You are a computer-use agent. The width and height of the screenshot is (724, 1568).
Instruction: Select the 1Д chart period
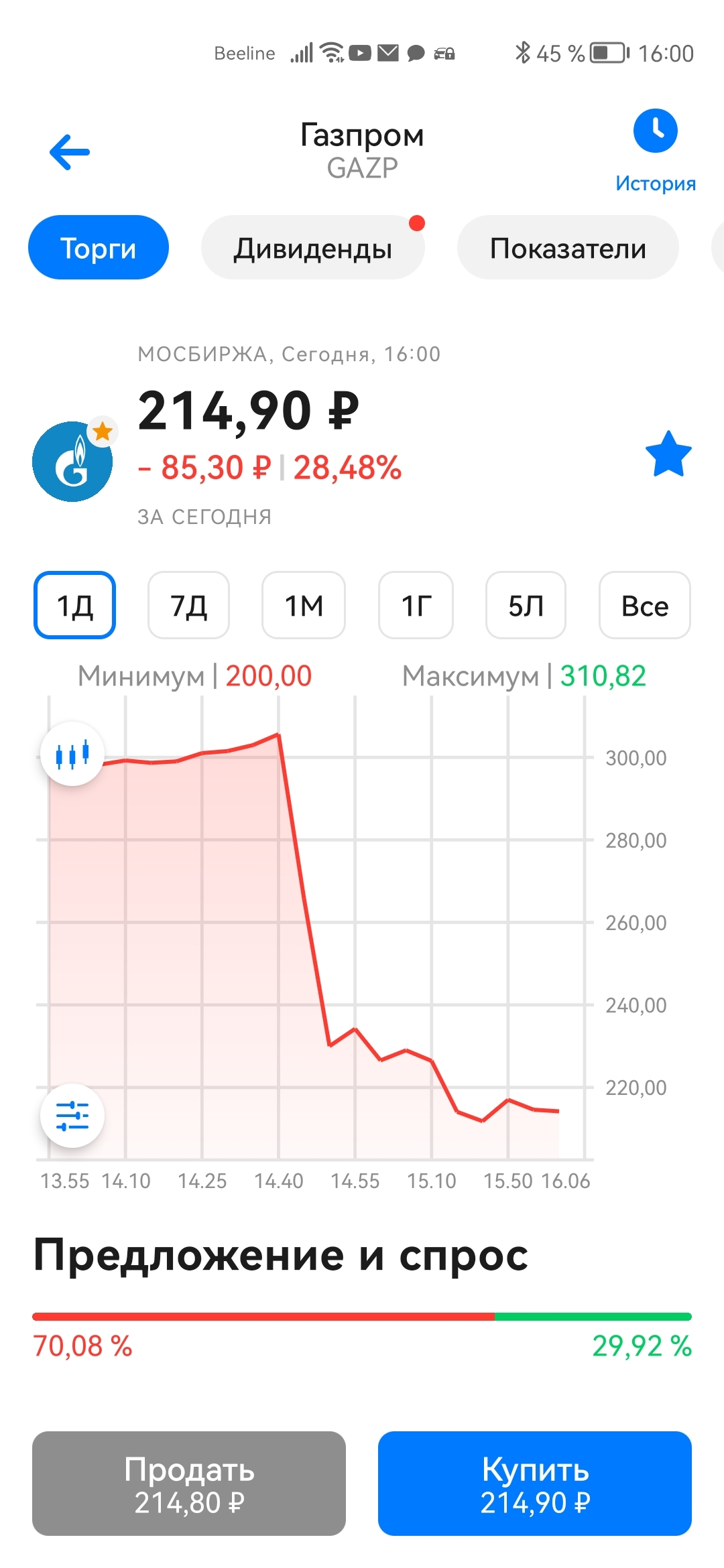[x=74, y=605]
